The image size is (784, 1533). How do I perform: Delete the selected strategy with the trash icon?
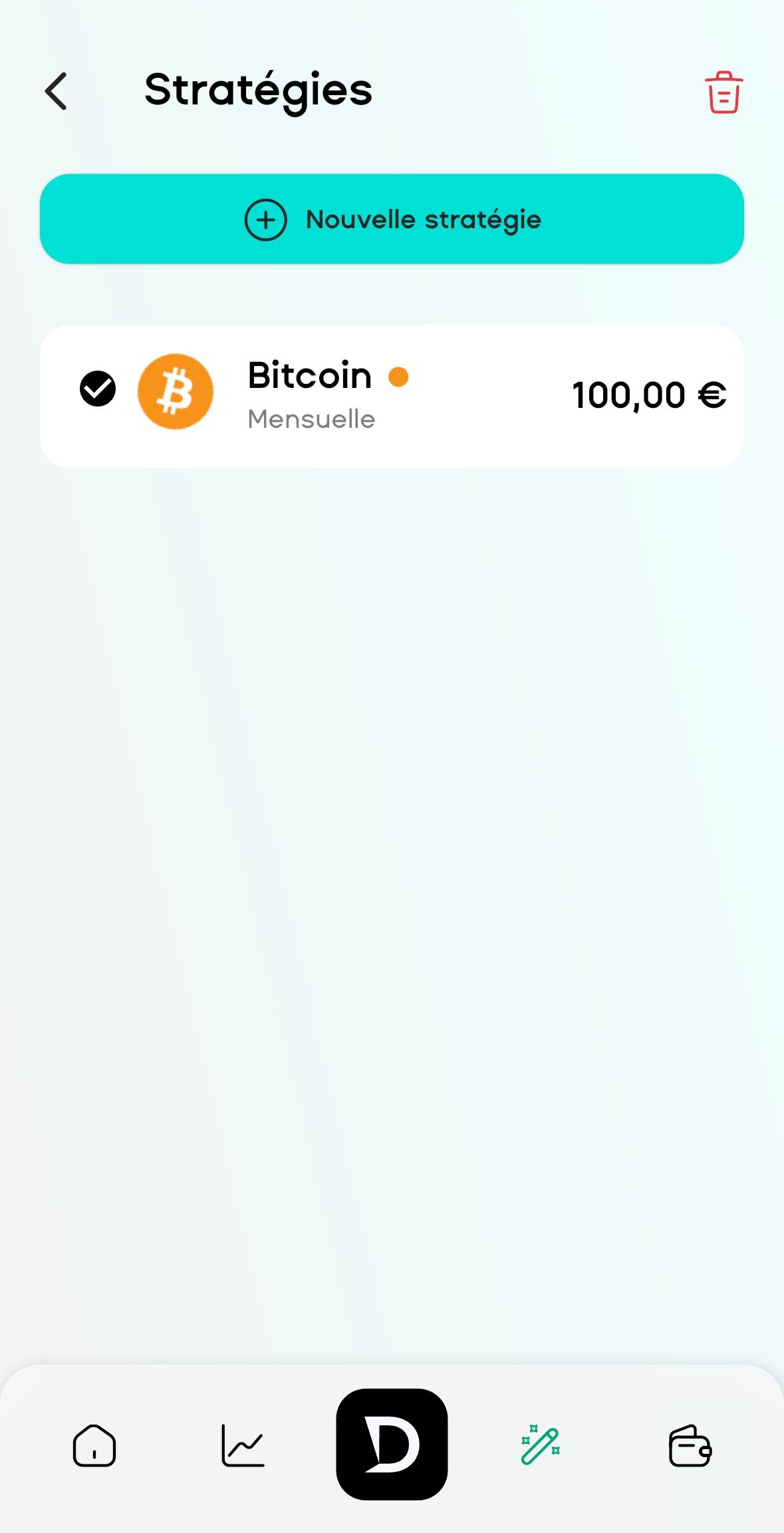(723, 92)
